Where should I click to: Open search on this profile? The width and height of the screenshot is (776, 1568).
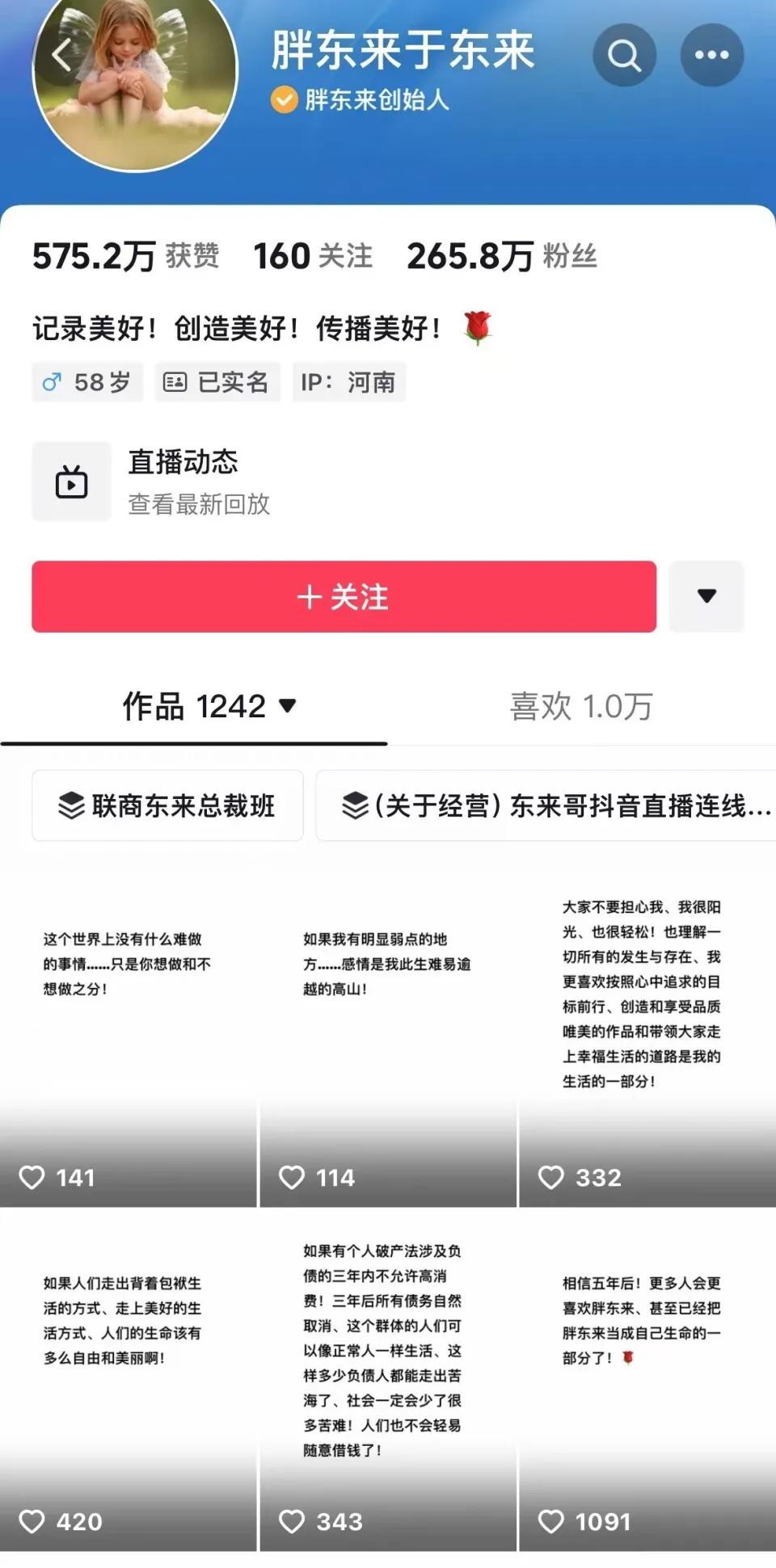click(x=624, y=55)
